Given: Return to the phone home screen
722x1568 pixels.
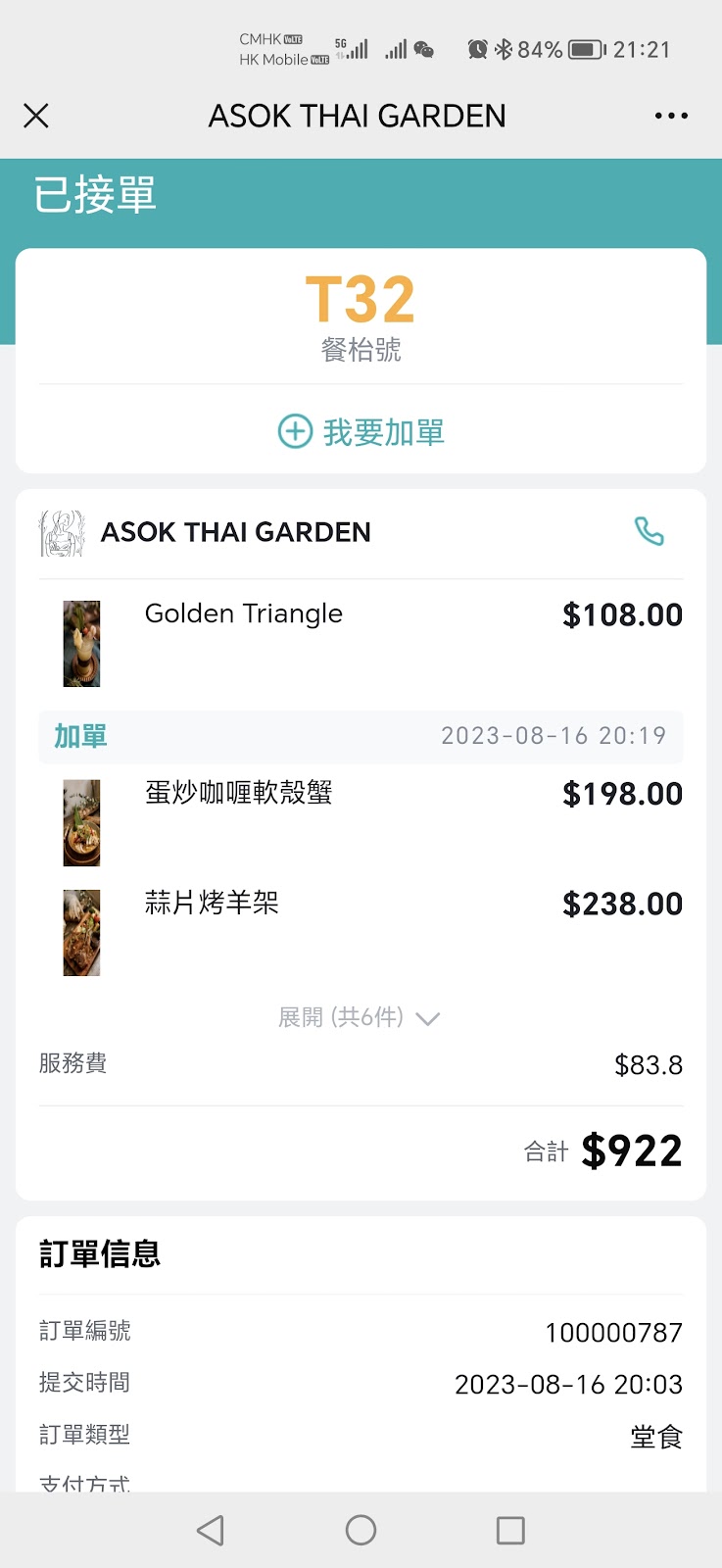Looking at the screenshot, I should point(361,1531).
